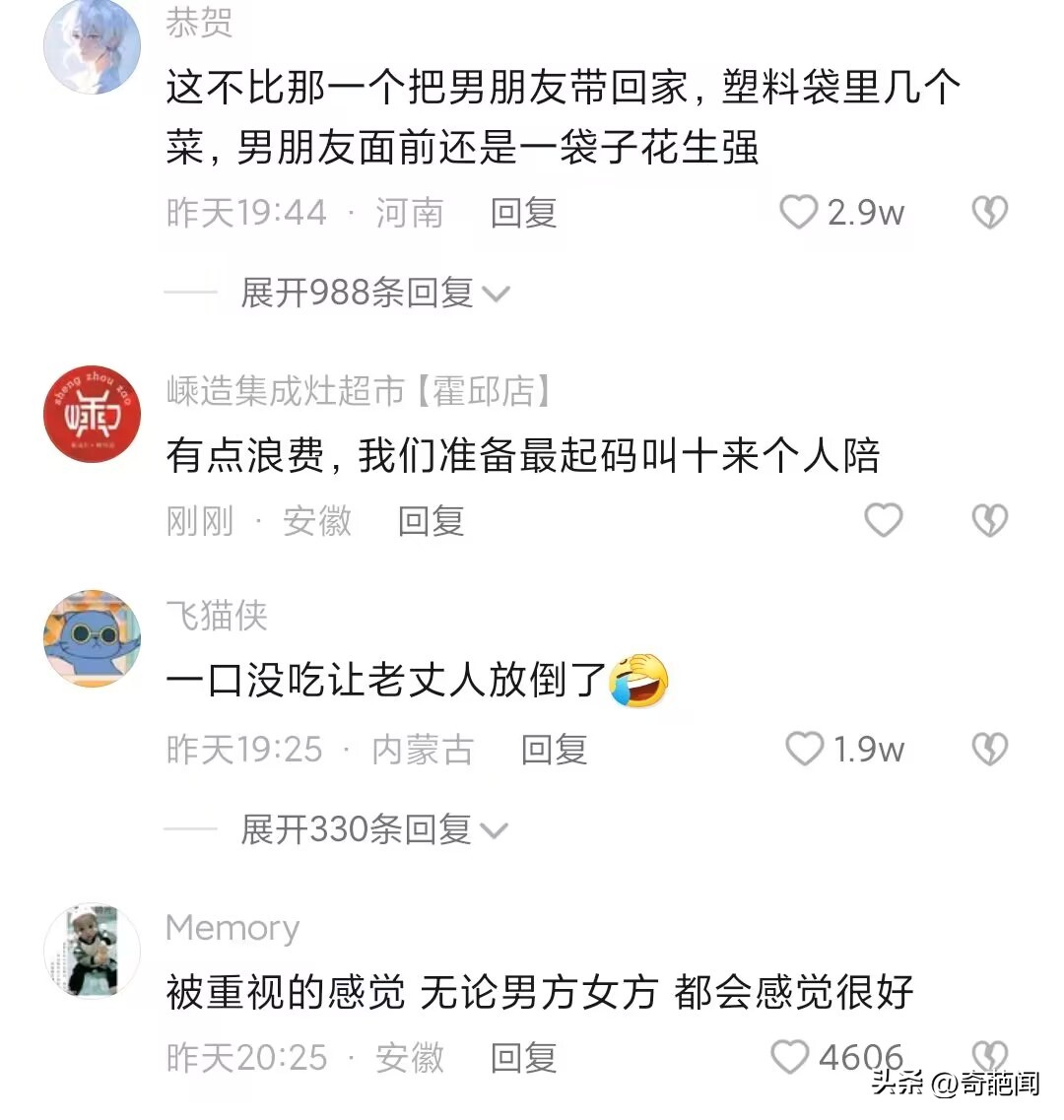This screenshot has height=1120, width=1064.
Task: Click the heart icon showing 2.9w likes
Action: [x=800, y=212]
